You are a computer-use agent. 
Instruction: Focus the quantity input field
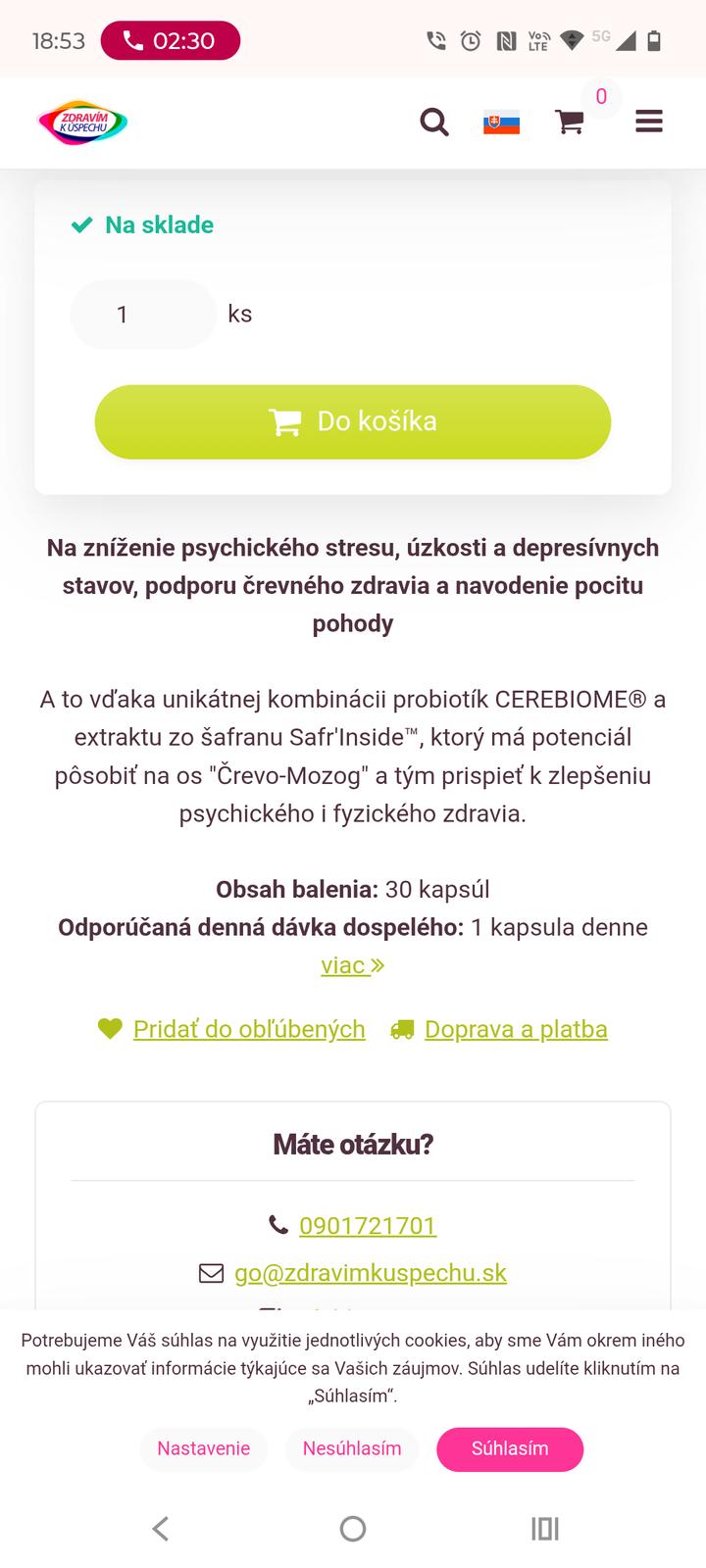coord(142,315)
